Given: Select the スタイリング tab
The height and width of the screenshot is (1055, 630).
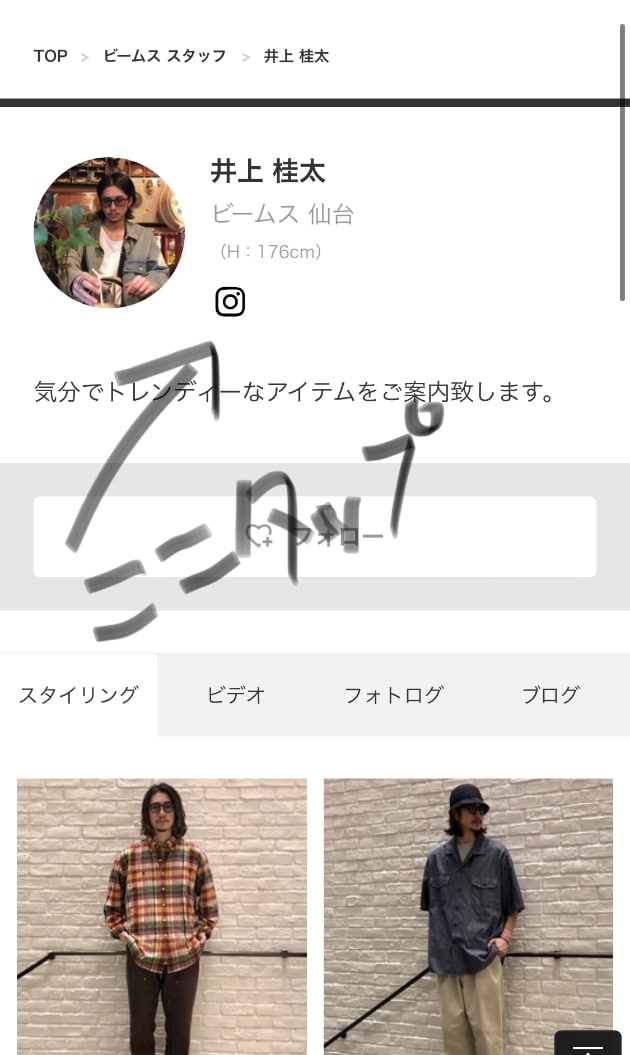Looking at the screenshot, I should tap(78, 695).
